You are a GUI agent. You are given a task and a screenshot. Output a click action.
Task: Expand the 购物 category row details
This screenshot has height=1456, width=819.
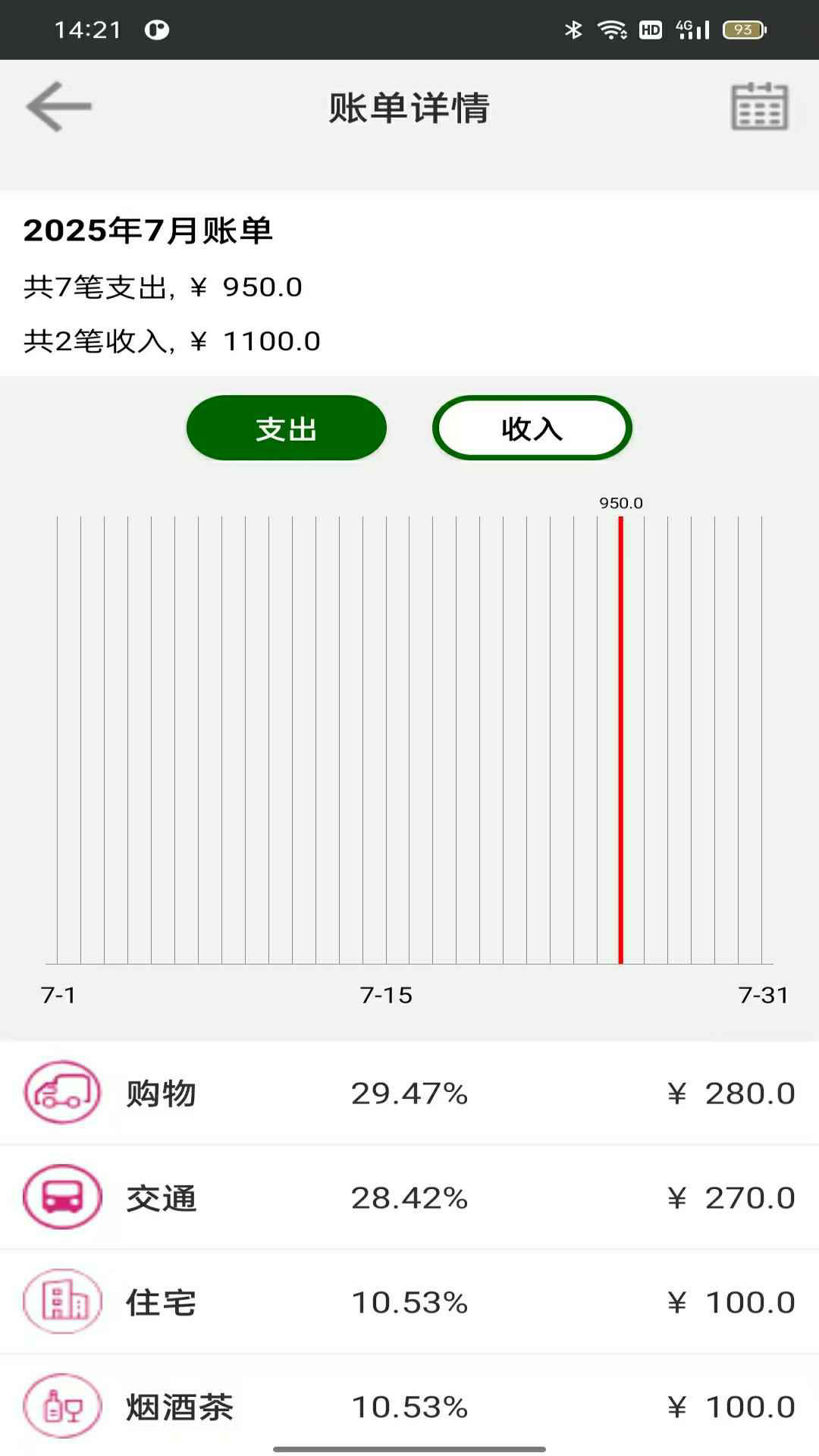pos(409,1092)
